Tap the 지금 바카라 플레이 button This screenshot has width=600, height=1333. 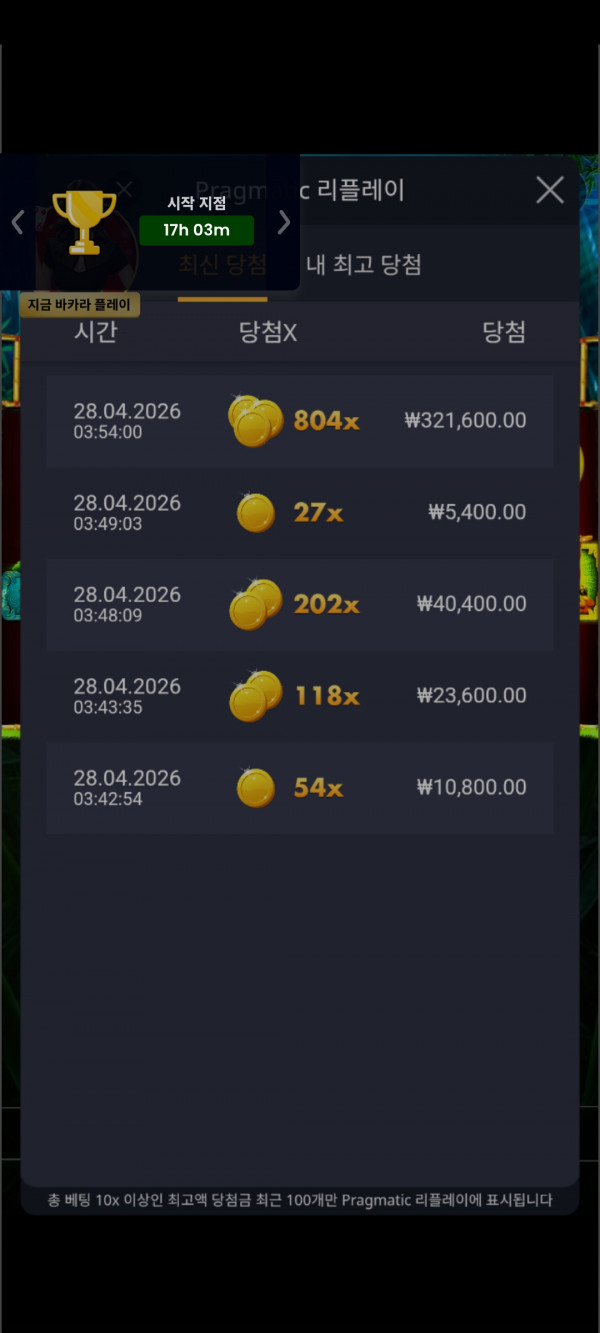(x=79, y=305)
